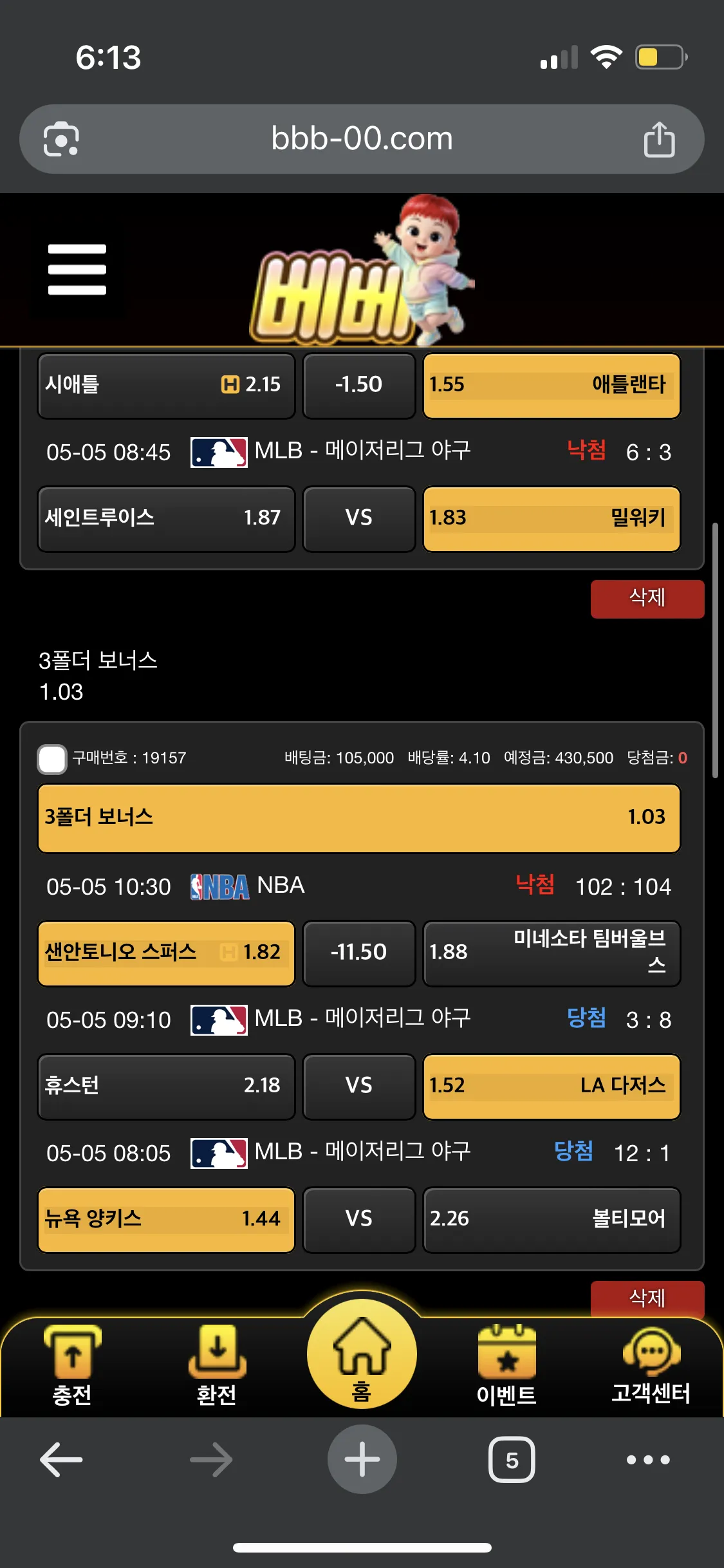Delete the bet slip above 3폴더 보너스
Image resolution: width=724 pixels, height=1568 pixels.
coord(647,598)
